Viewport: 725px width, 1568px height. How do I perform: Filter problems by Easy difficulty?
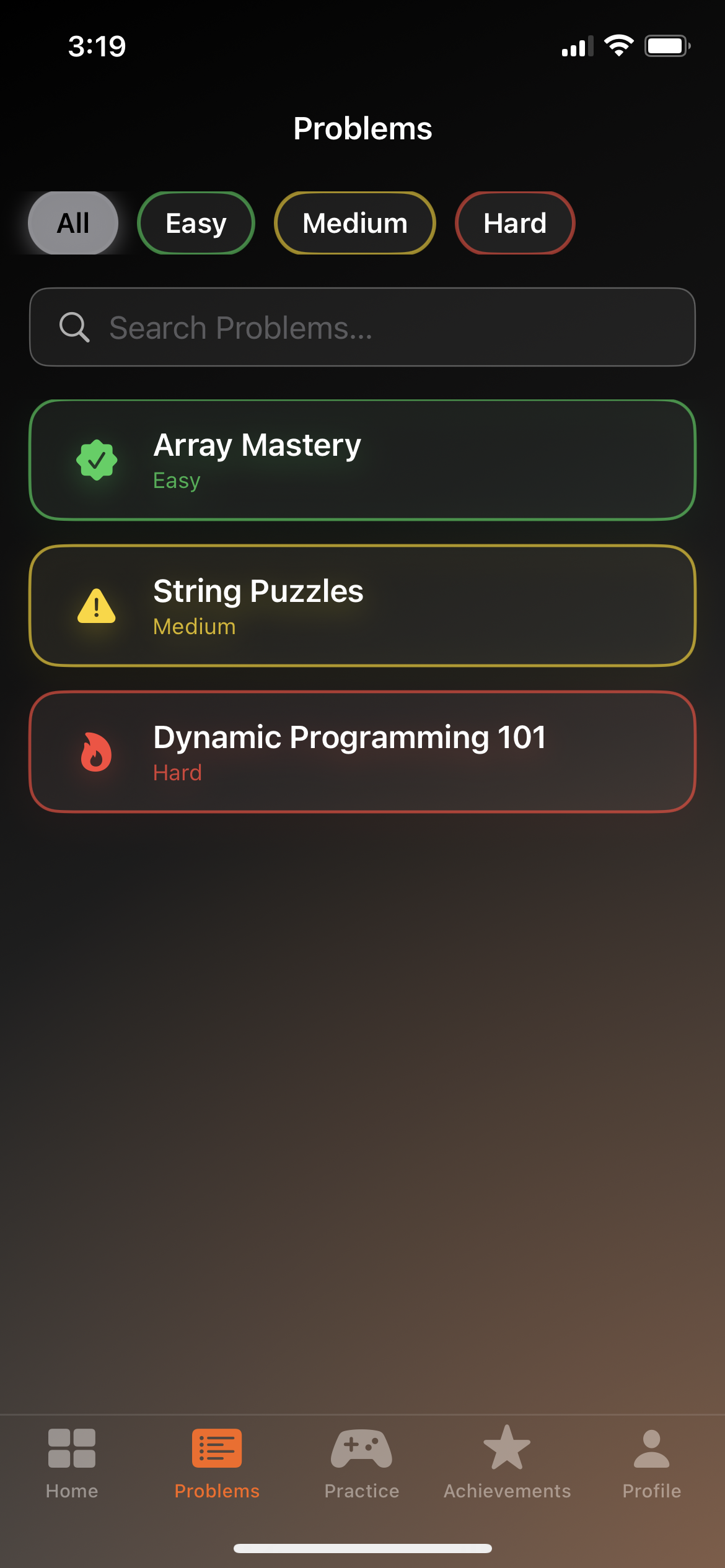point(196,223)
